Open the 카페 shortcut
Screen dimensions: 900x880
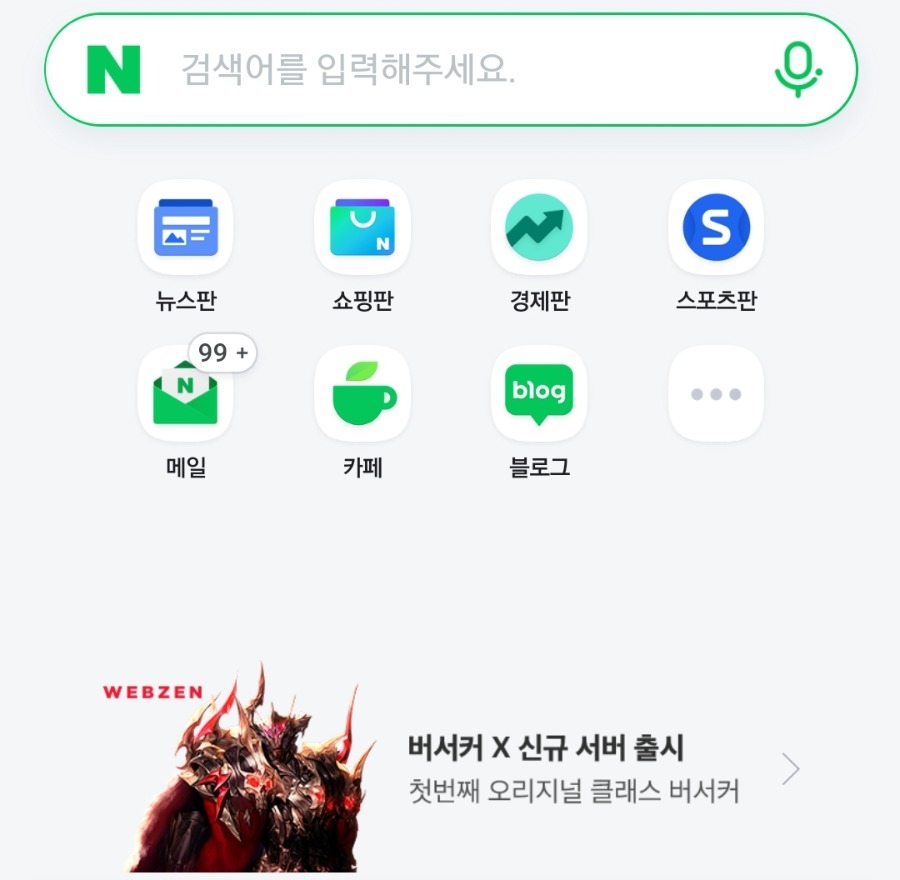point(362,394)
